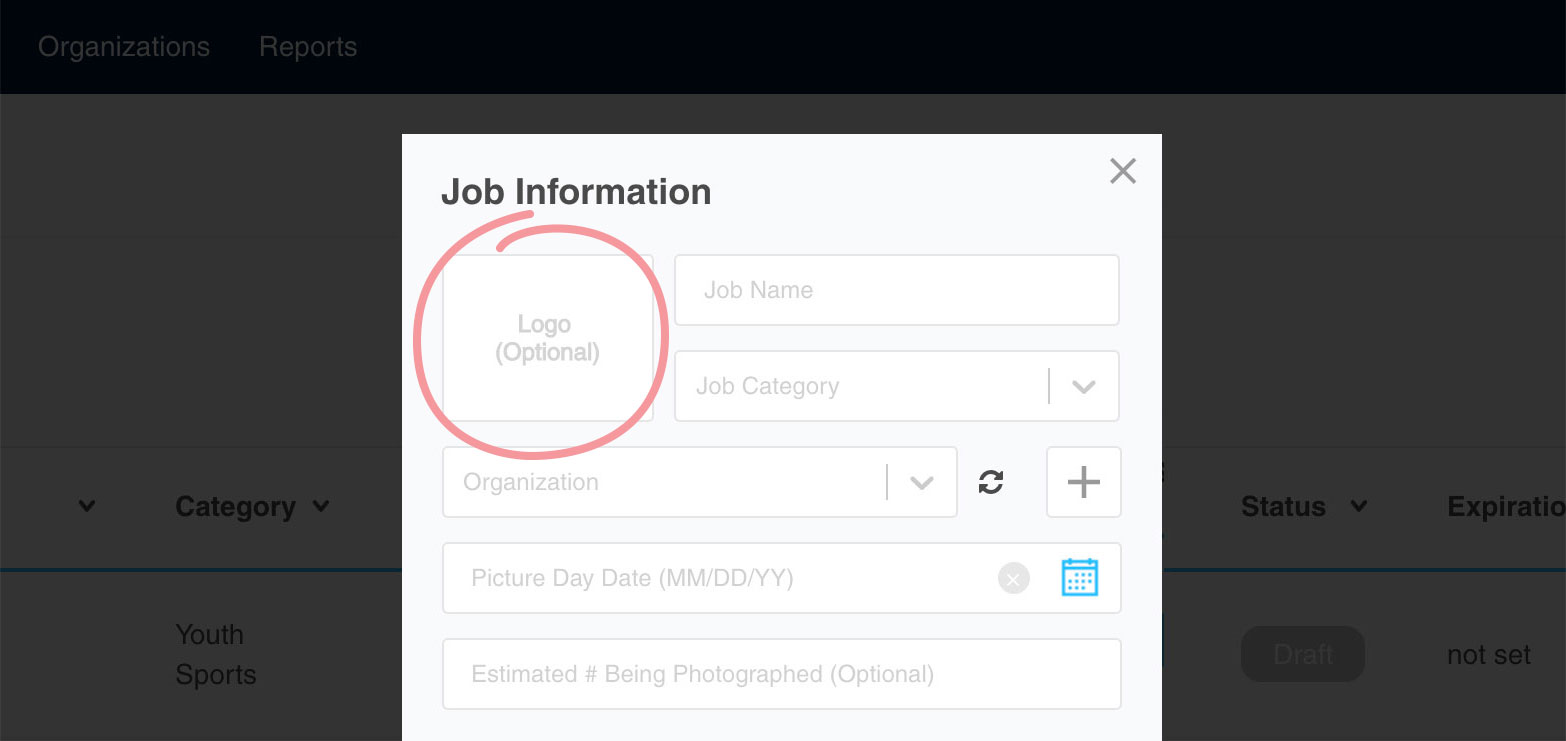Viewport: 1566px width, 741px height.
Task: Expand the Job Category dropdown
Action: click(1083, 386)
